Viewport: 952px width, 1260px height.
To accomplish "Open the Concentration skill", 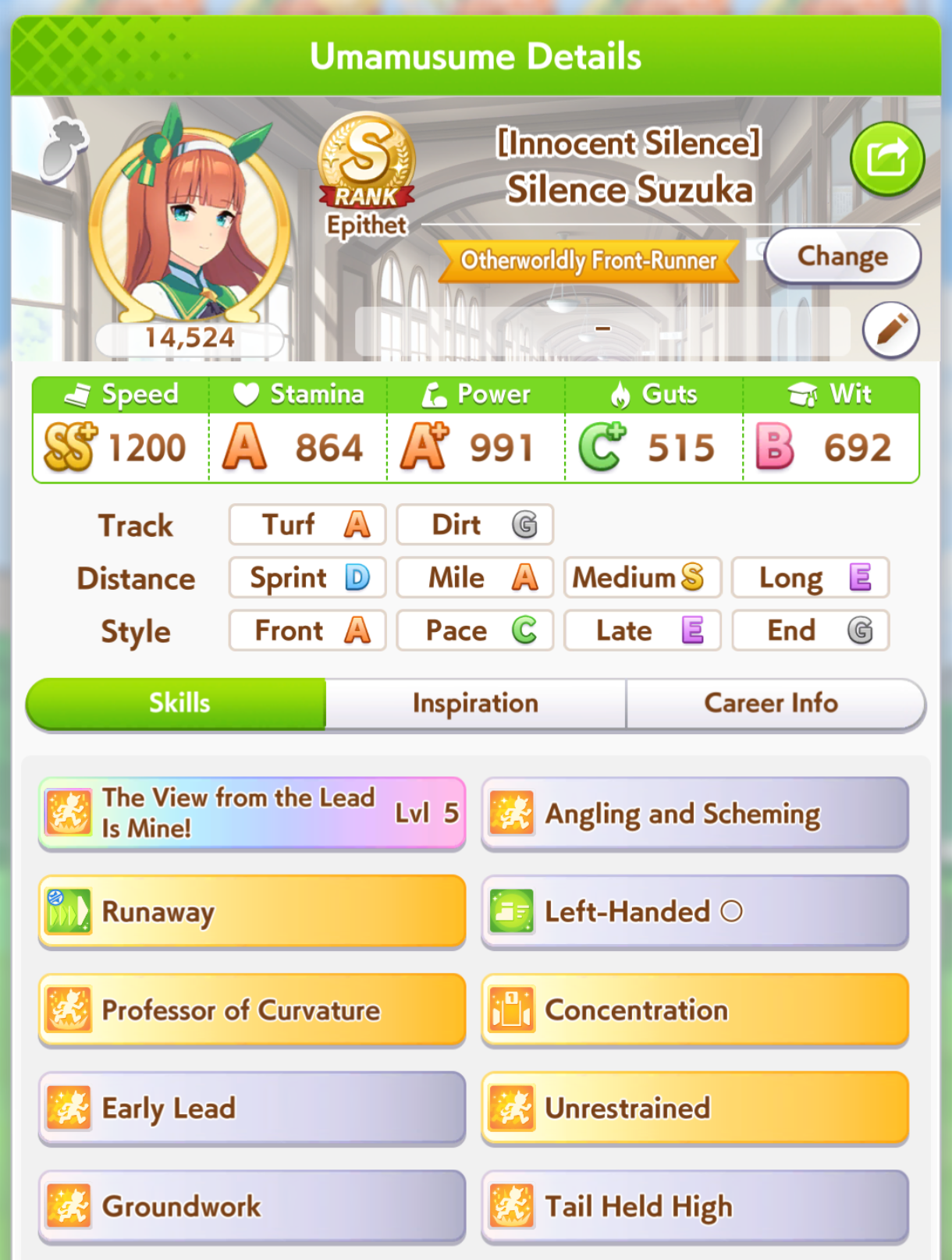I will pyautogui.click(x=695, y=1010).
